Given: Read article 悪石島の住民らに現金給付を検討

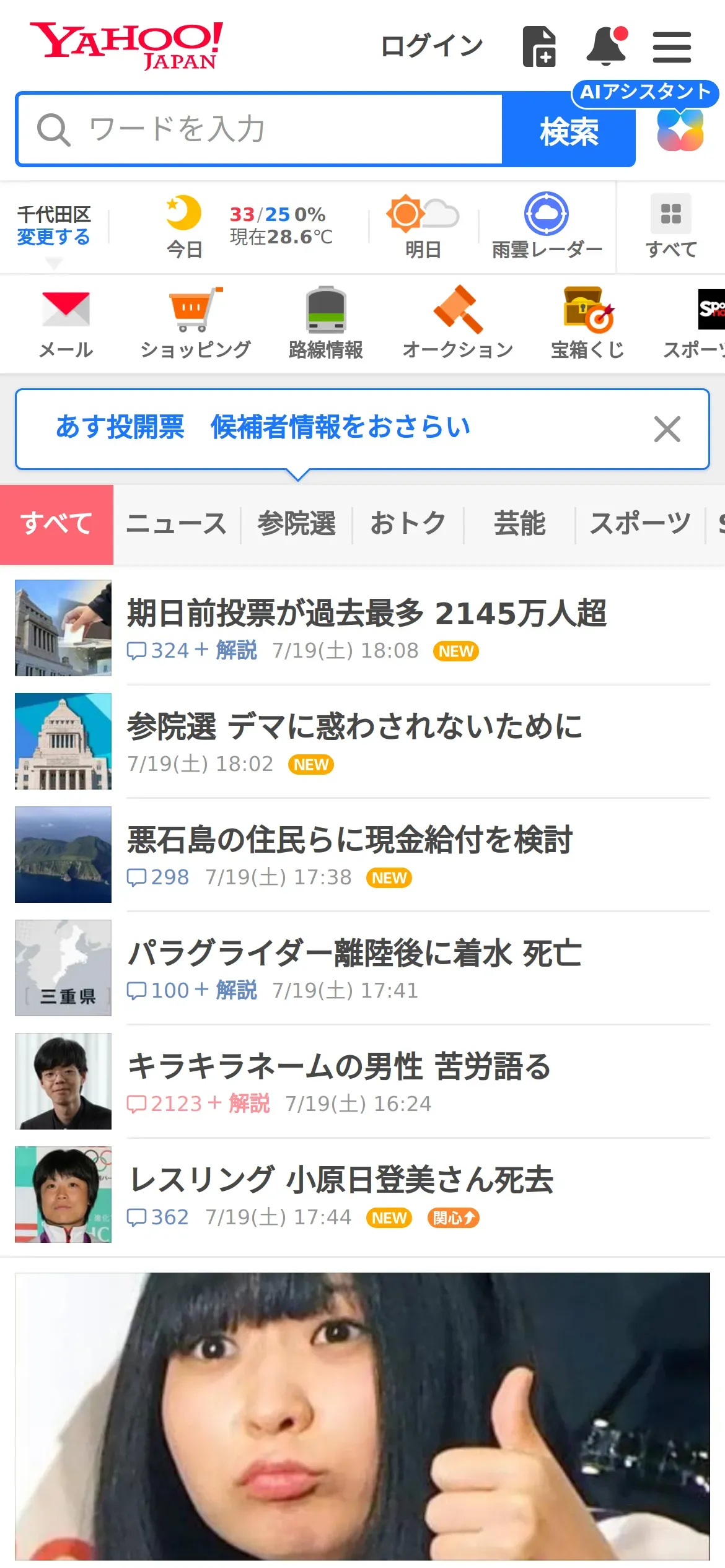Looking at the screenshot, I should pos(349,840).
